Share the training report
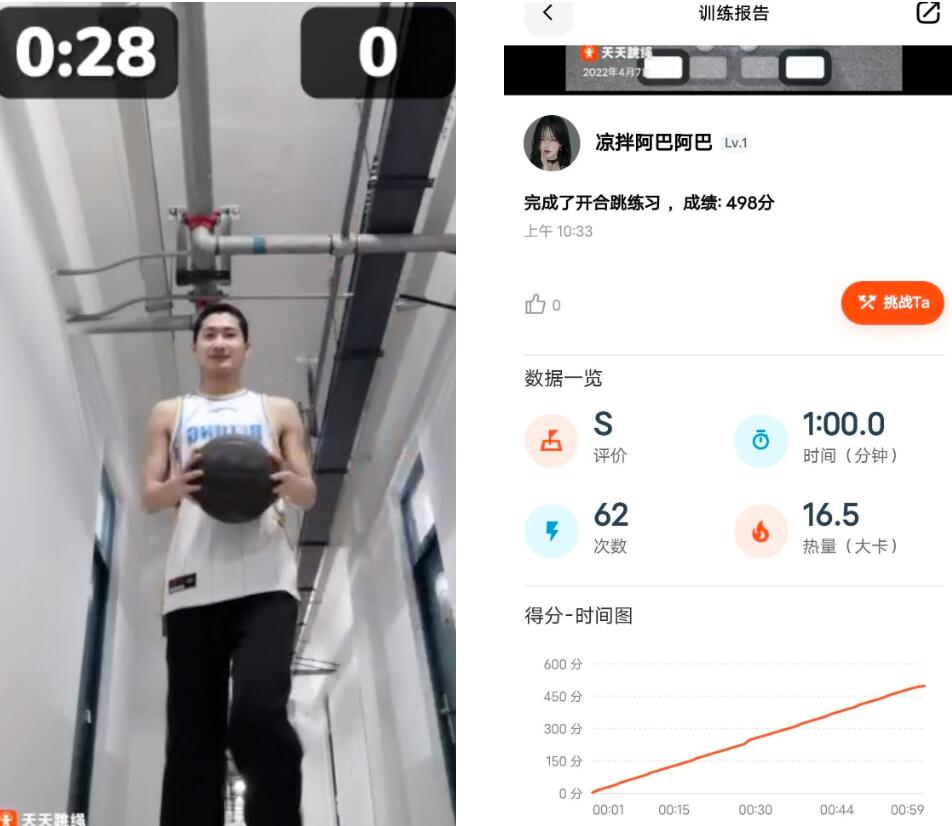 pyautogui.click(x=927, y=13)
